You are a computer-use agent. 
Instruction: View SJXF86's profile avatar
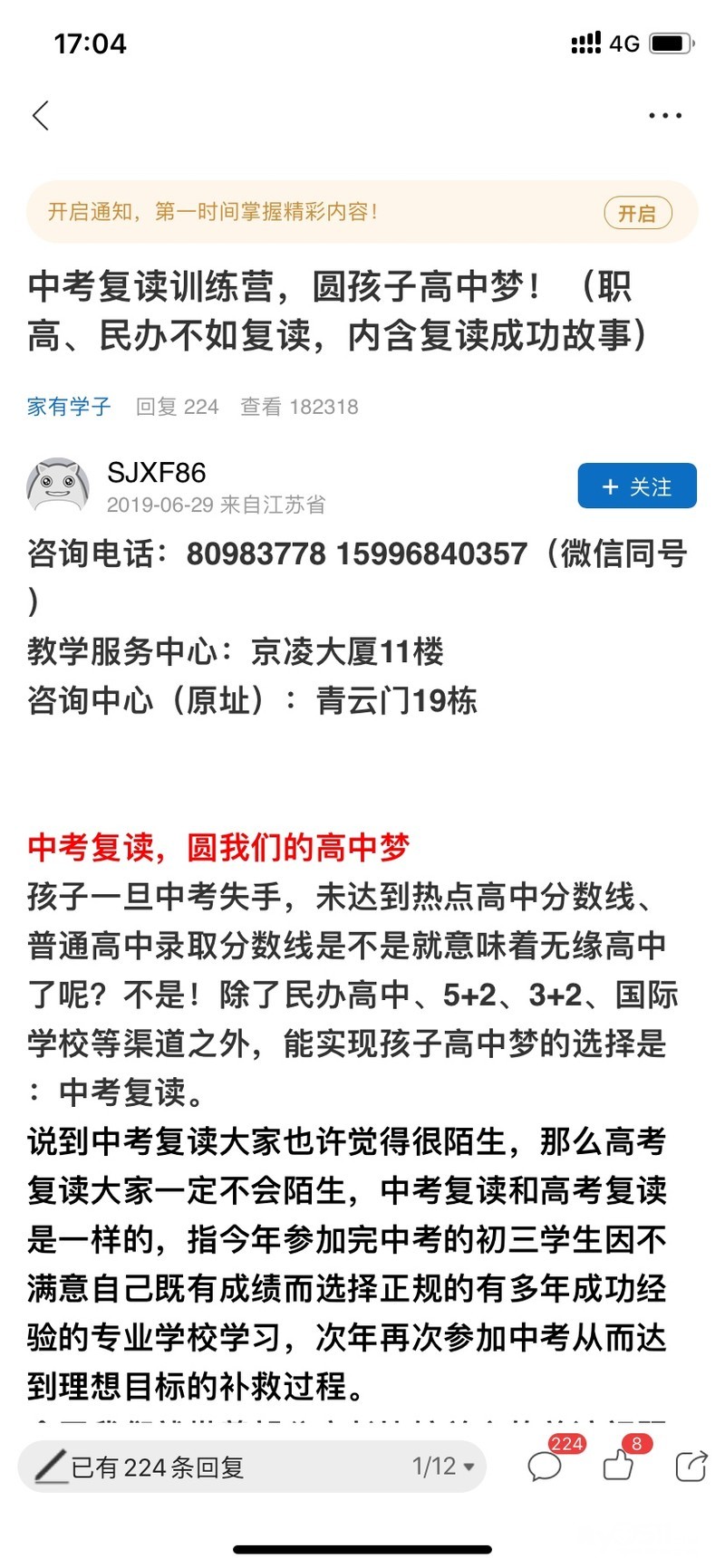point(58,486)
